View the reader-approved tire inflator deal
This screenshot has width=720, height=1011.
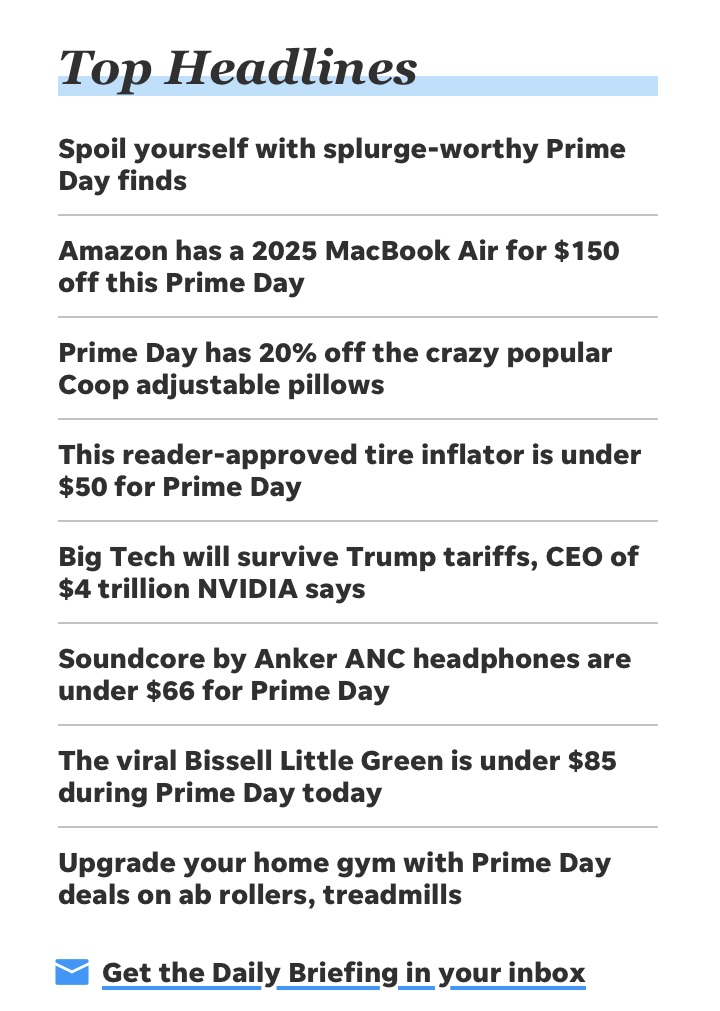(349, 471)
